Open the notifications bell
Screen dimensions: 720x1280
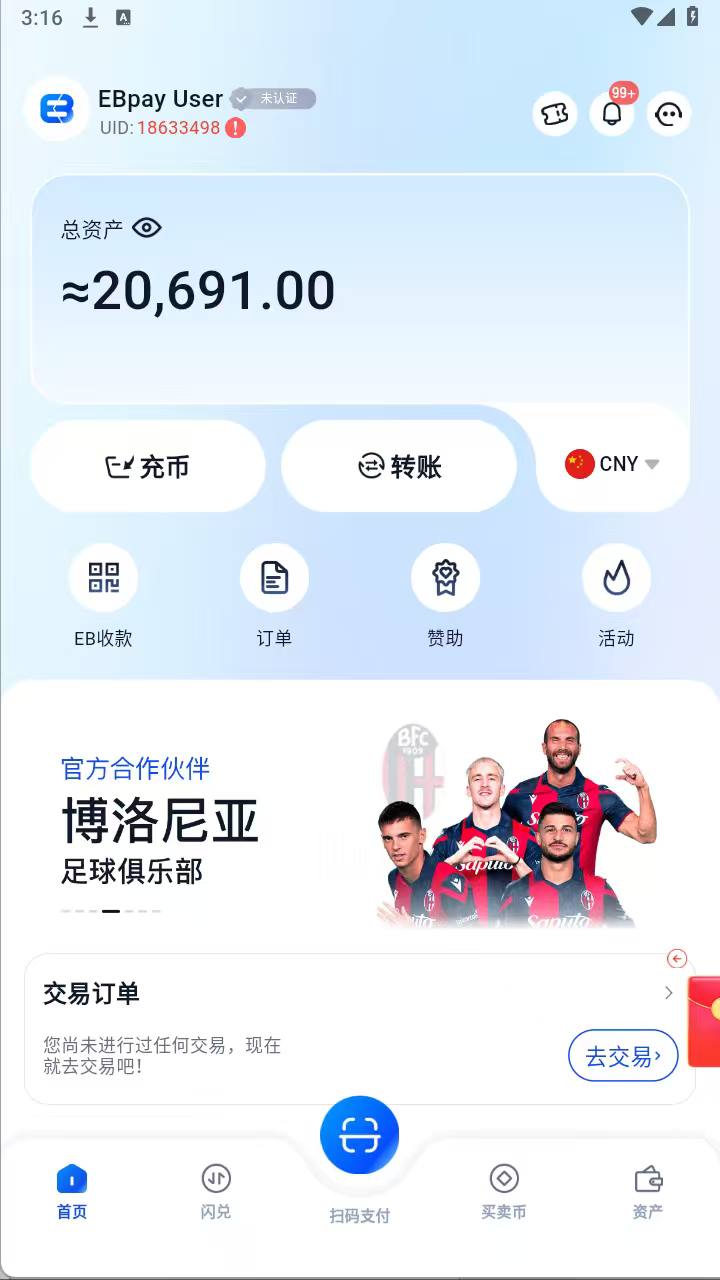612,114
